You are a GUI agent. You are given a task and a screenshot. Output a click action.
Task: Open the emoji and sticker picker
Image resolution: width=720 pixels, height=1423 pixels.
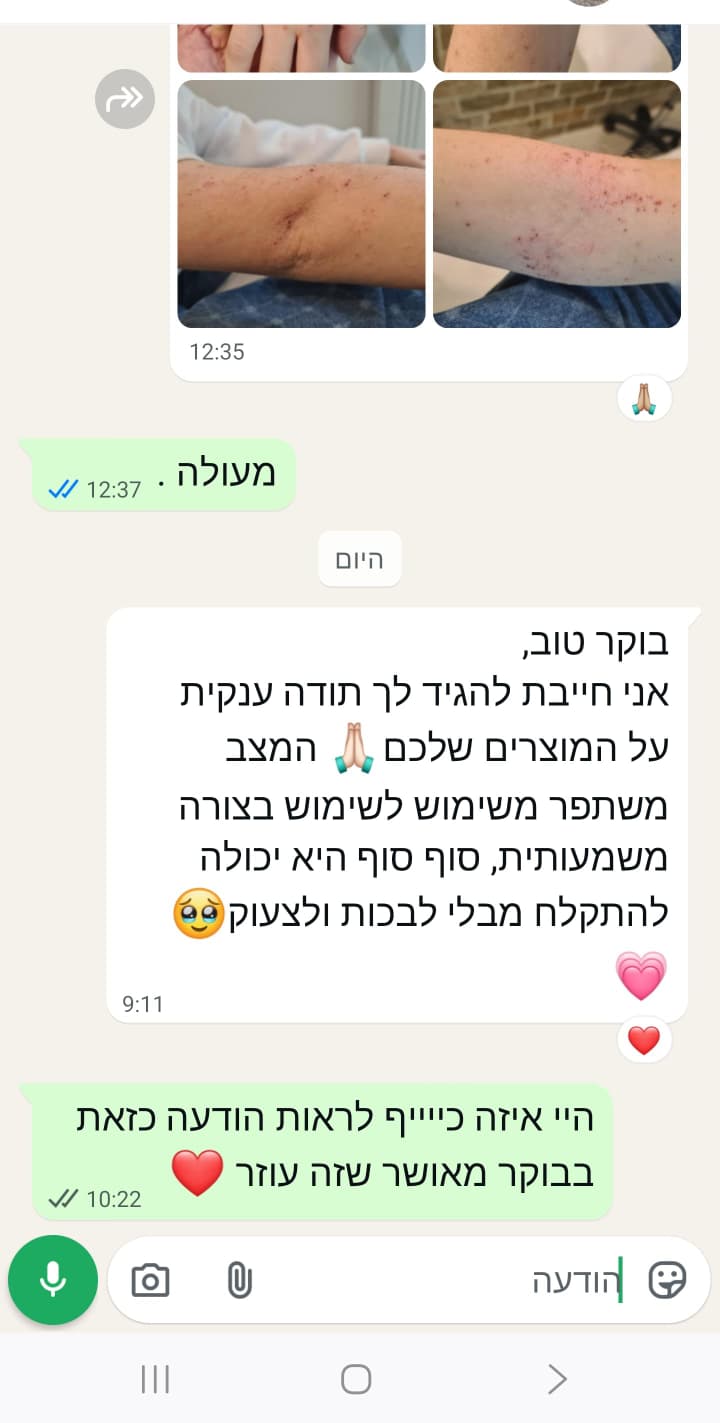click(667, 1280)
